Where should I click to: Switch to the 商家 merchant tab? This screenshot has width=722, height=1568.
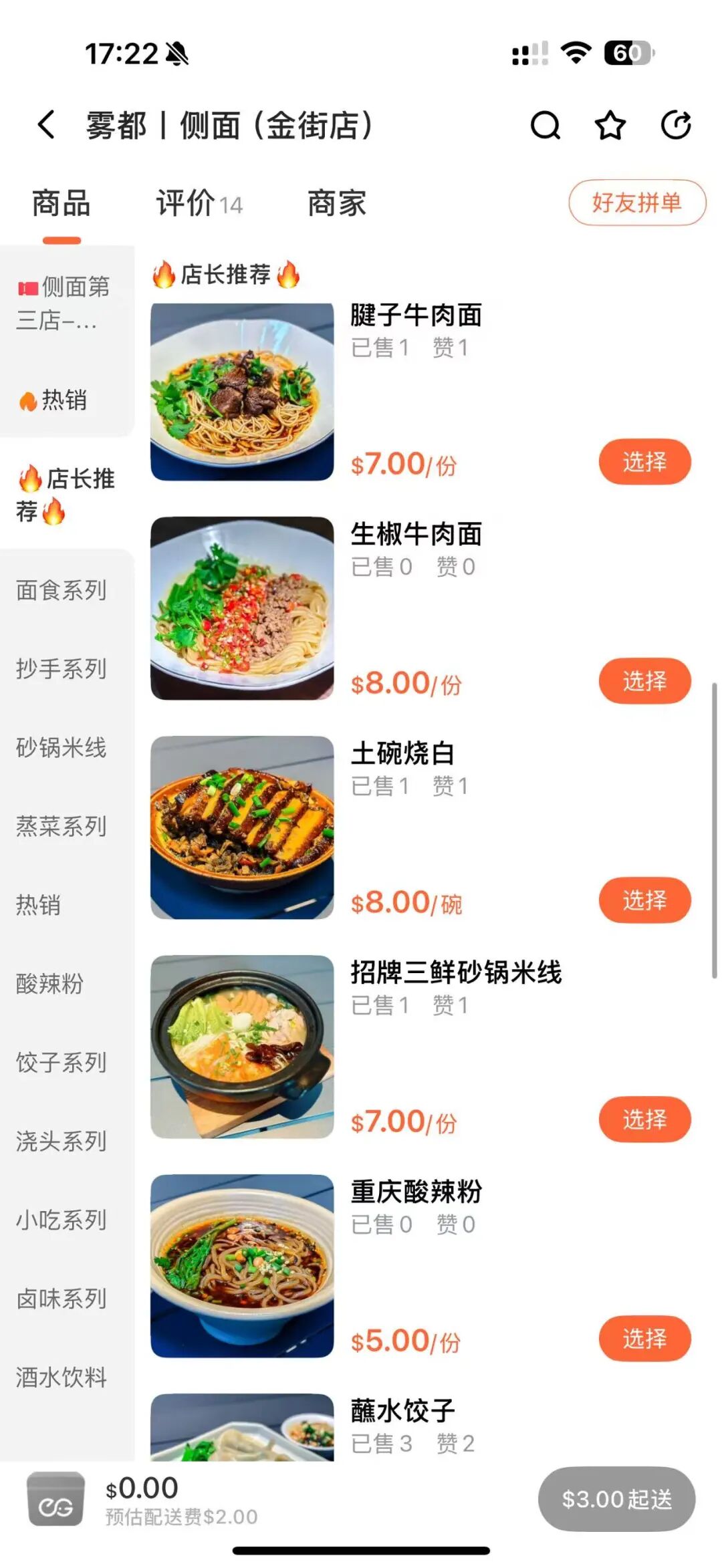point(337,203)
